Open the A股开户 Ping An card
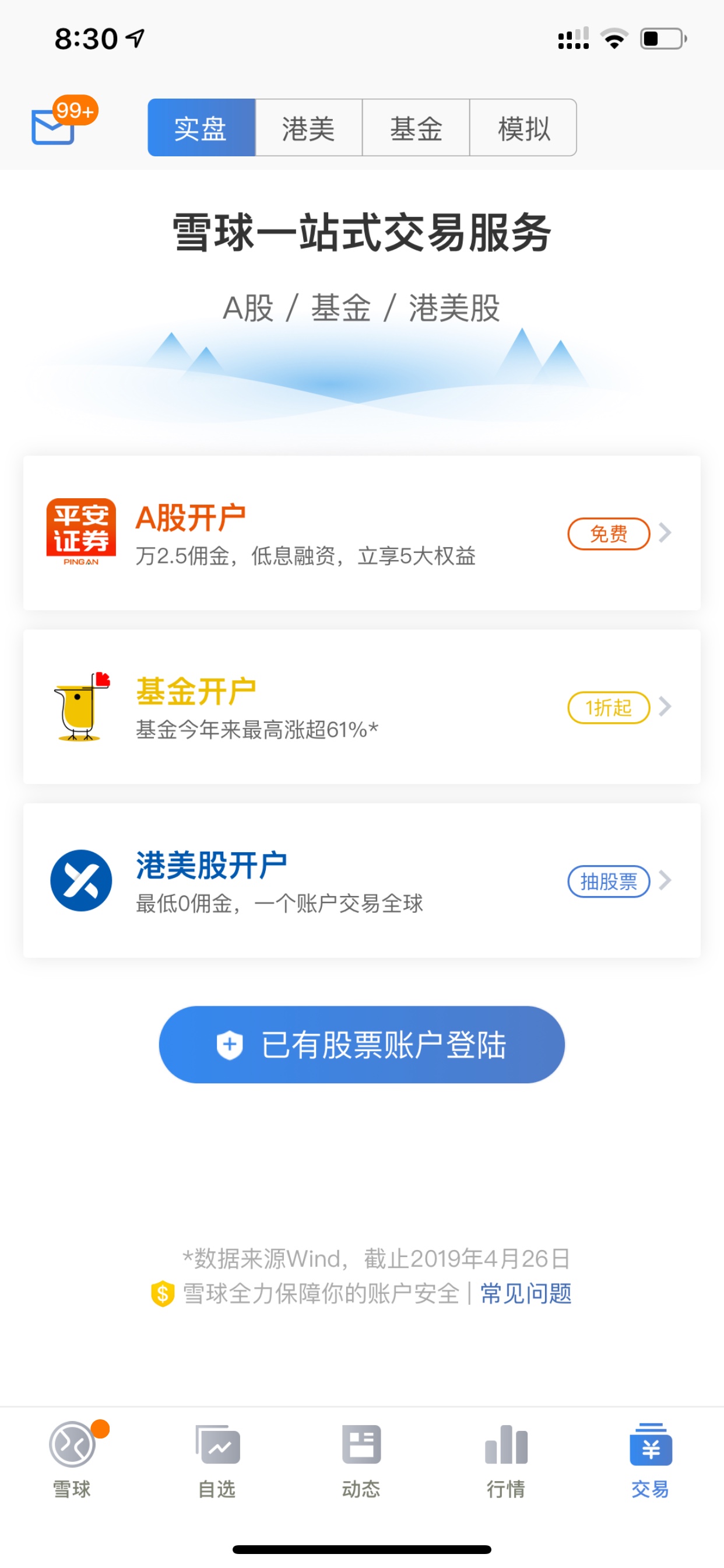Viewport: 724px width, 1568px height. point(362,533)
